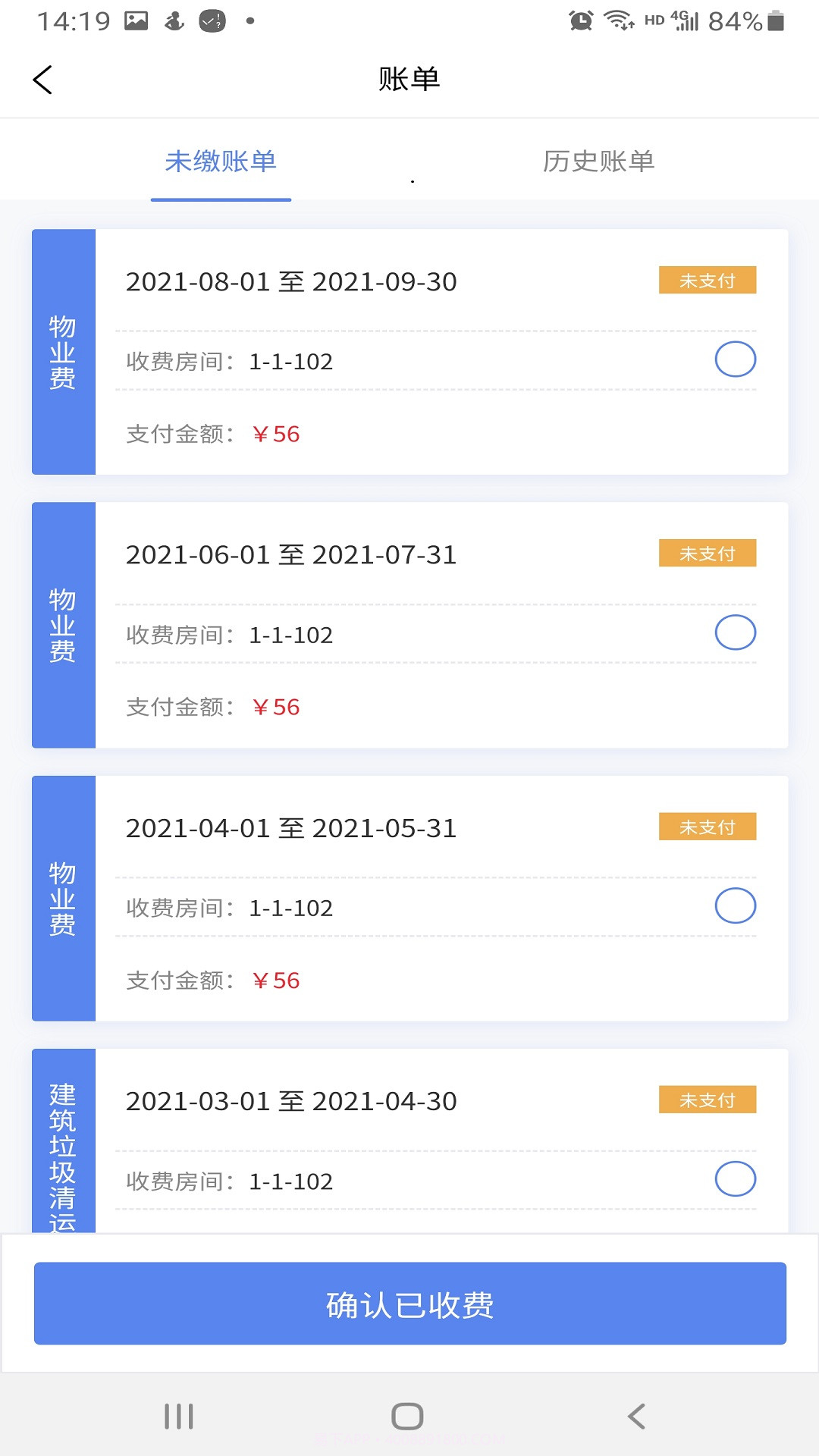Tap 未支付 badge on the first bill
This screenshot has width=819, height=1456.
click(x=708, y=281)
